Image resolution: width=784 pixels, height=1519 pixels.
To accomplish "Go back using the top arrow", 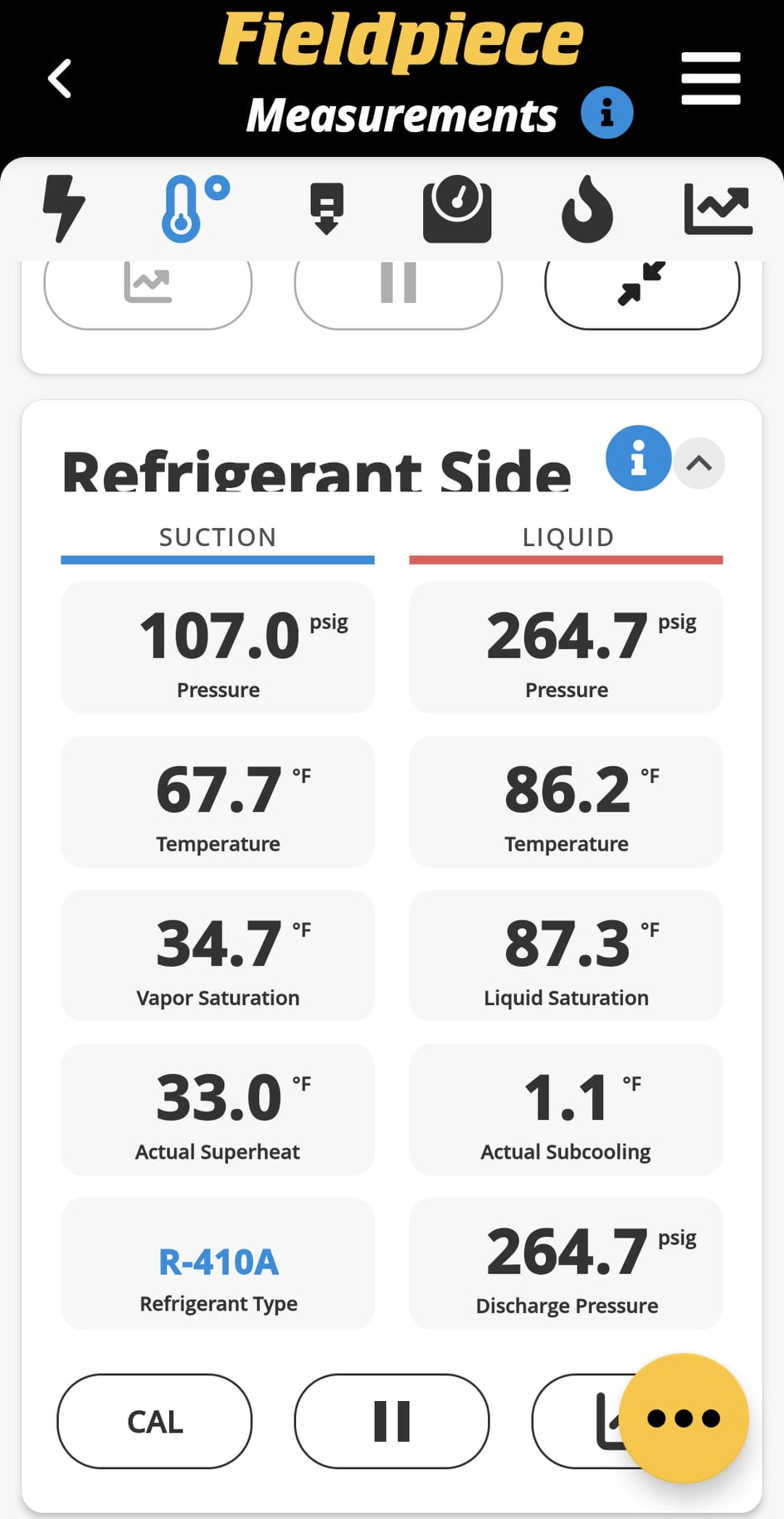I will (x=60, y=79).
